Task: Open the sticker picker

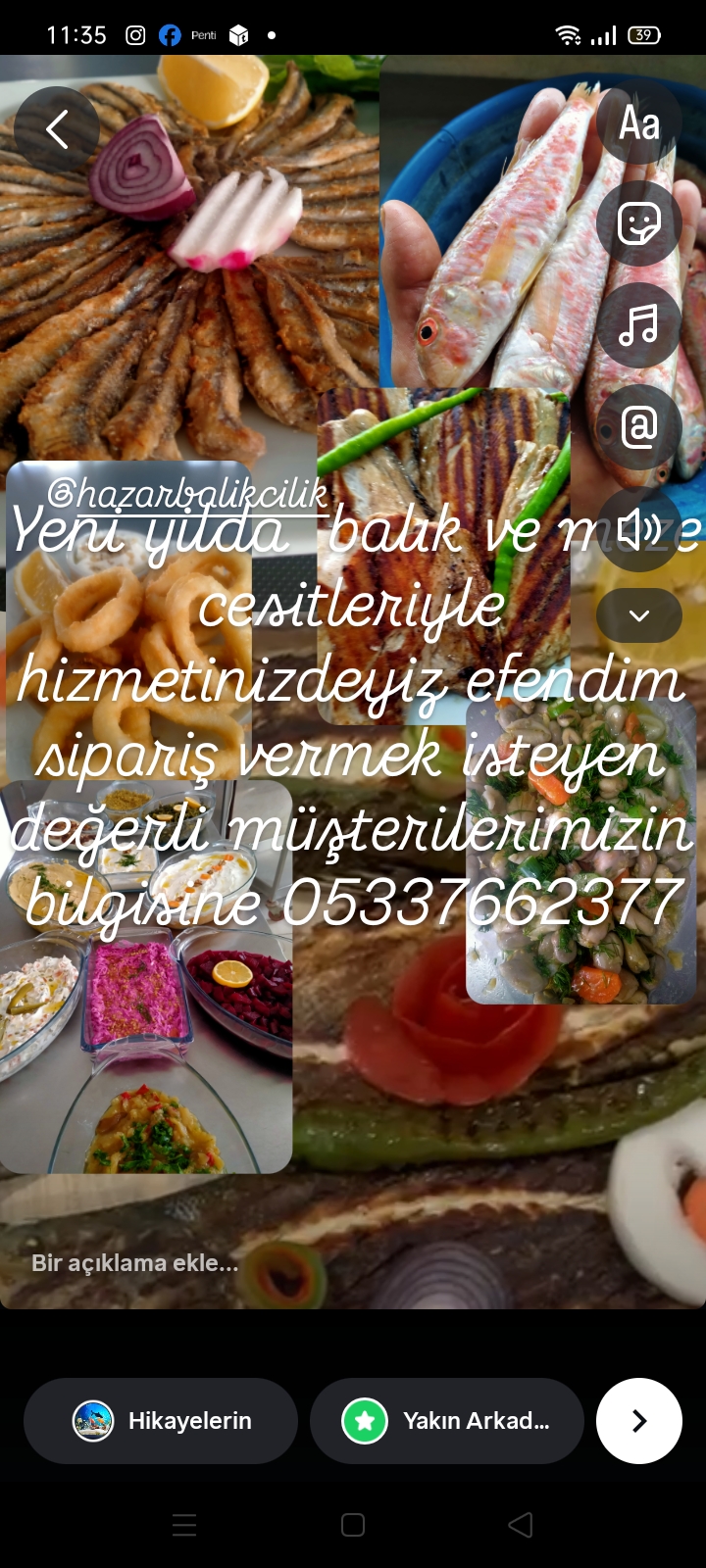Action: click(639, 224)
